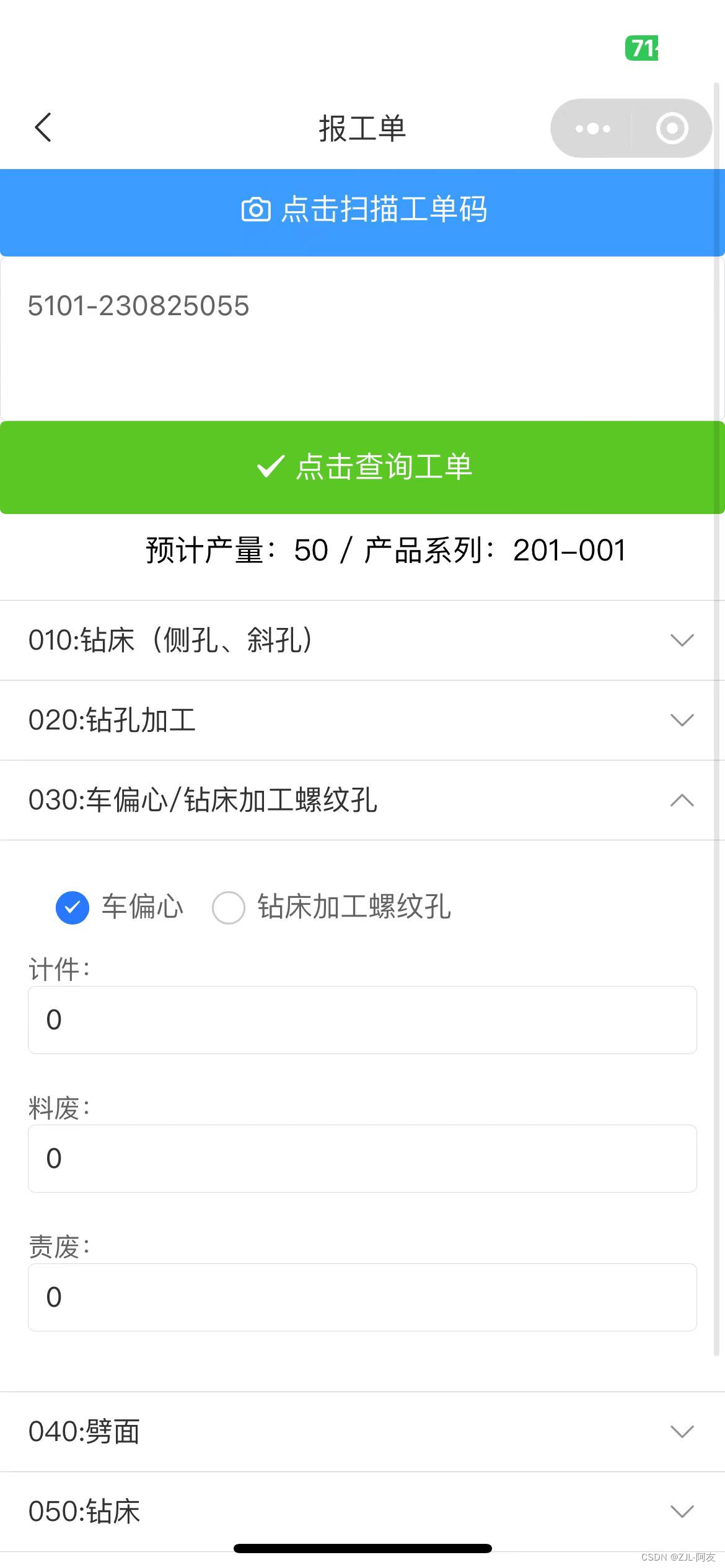
Task: Click the back arrow in the title bar
Action: (41, 128)
